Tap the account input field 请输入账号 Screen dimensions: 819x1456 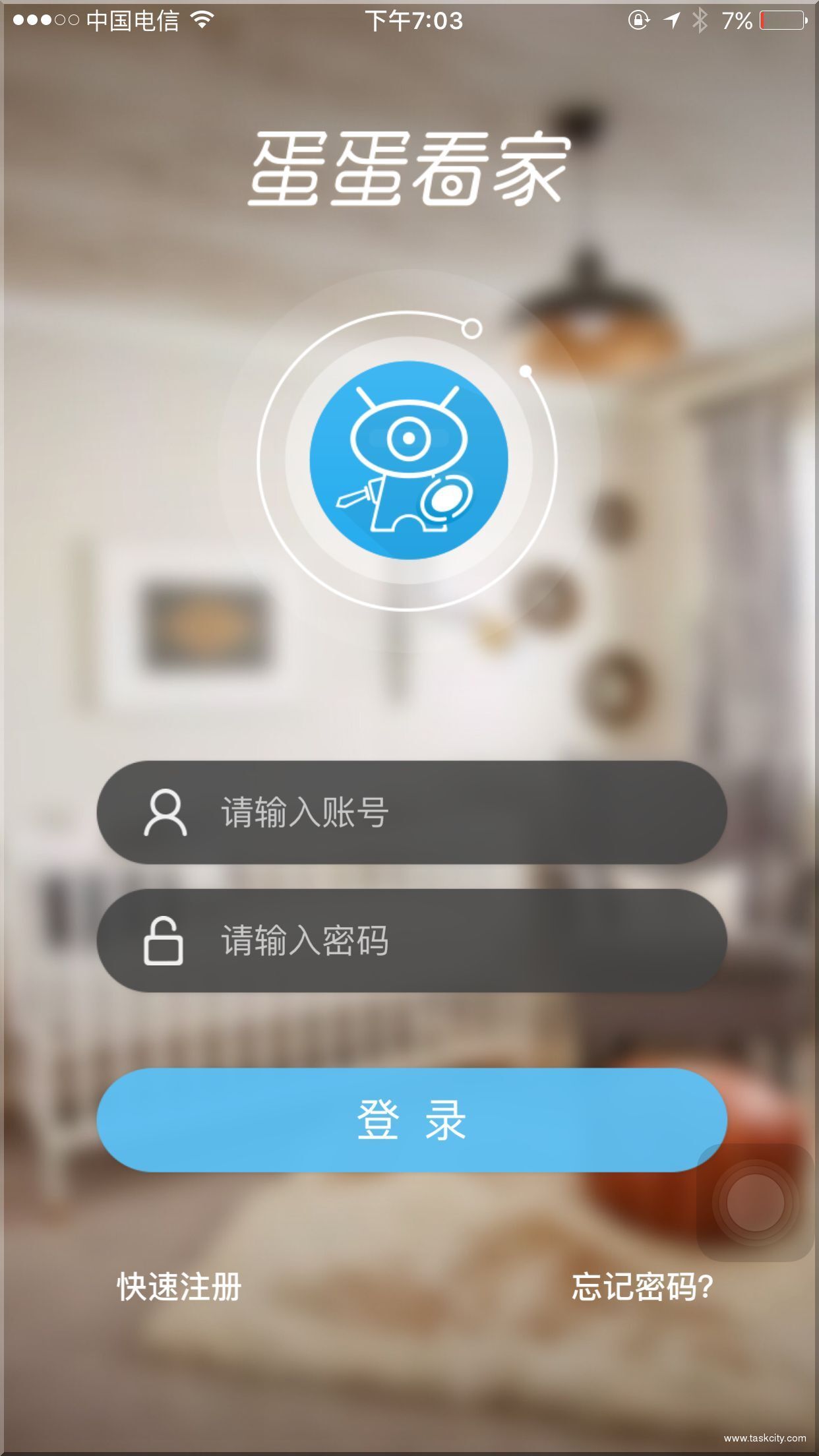(x=435, y=812)
